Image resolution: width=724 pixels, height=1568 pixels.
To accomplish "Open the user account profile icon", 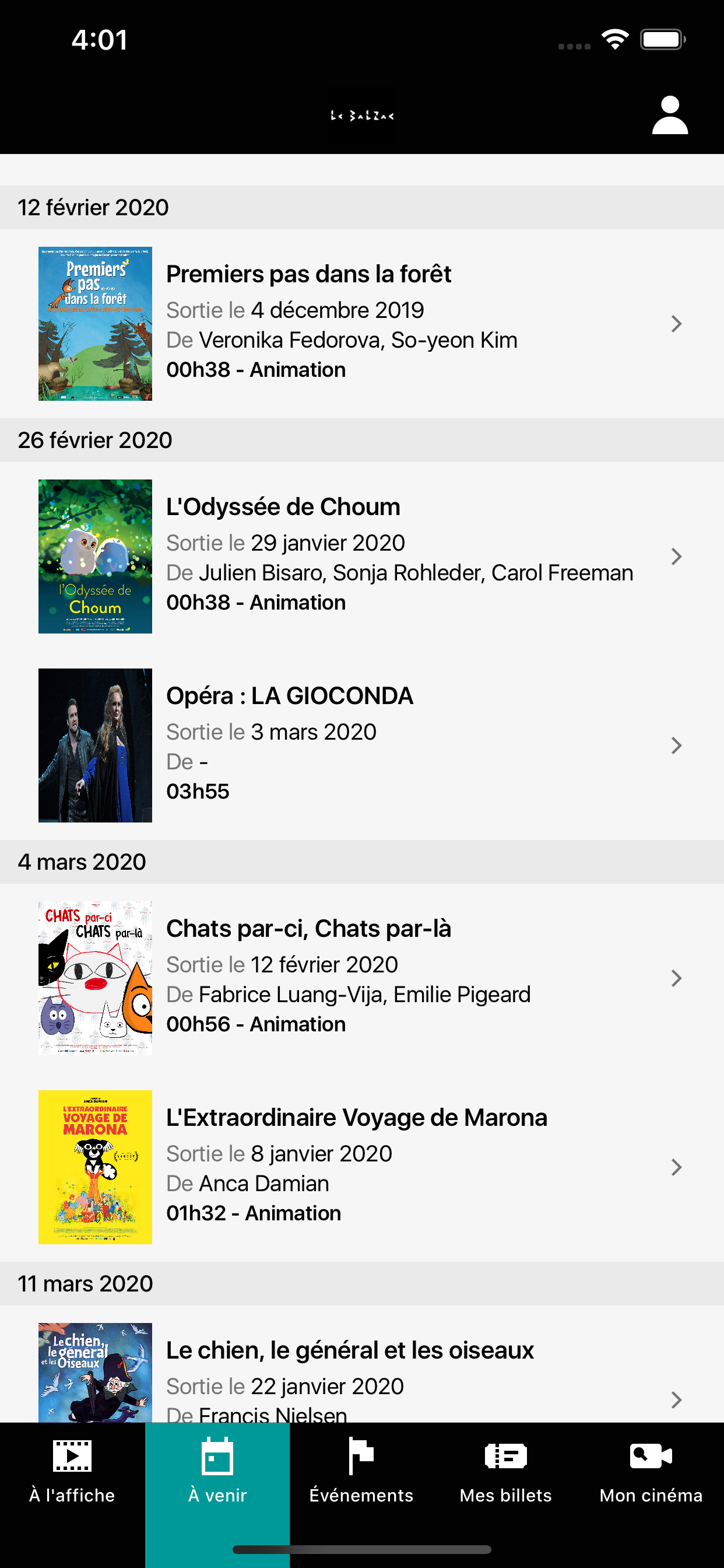I will pos(670,114).
